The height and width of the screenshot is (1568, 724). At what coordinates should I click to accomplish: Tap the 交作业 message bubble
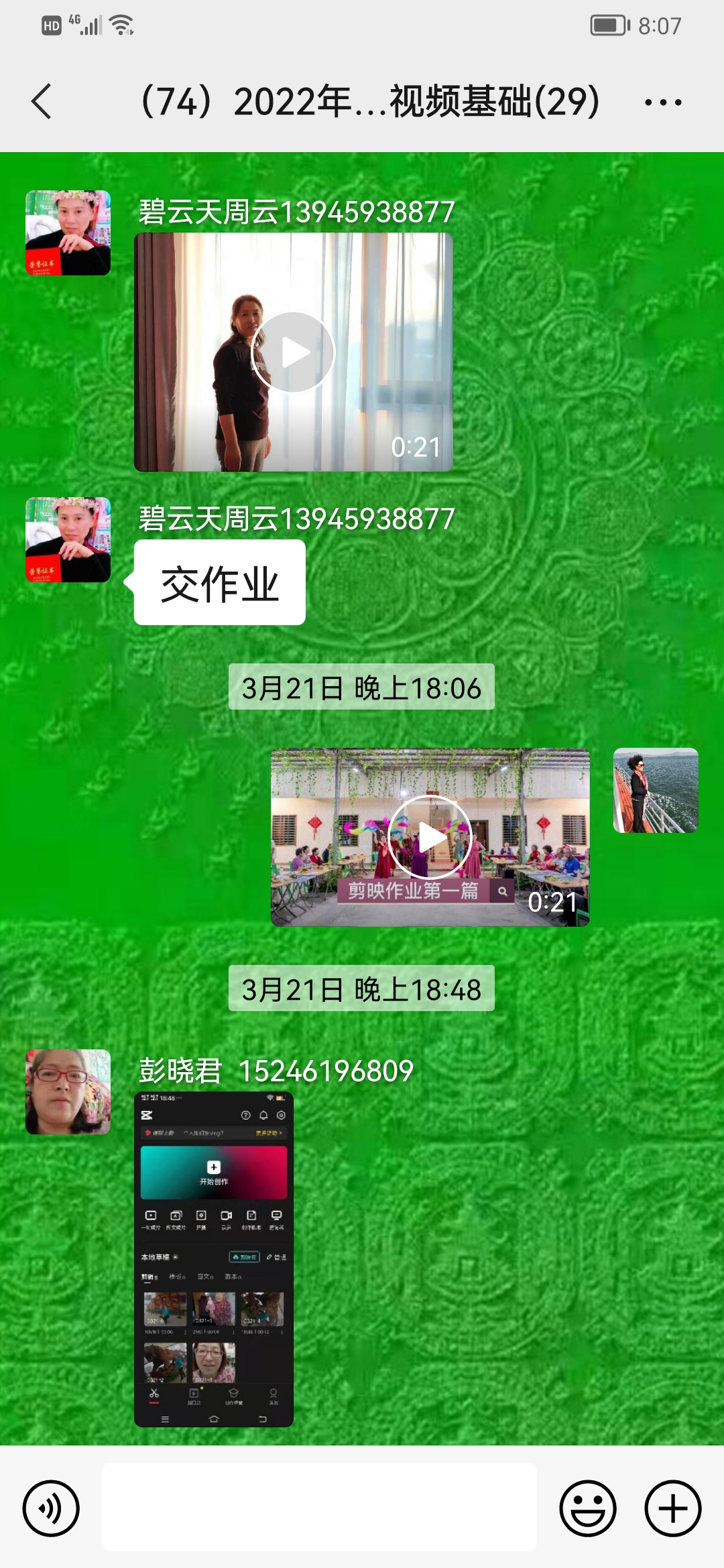coord(219,583)
